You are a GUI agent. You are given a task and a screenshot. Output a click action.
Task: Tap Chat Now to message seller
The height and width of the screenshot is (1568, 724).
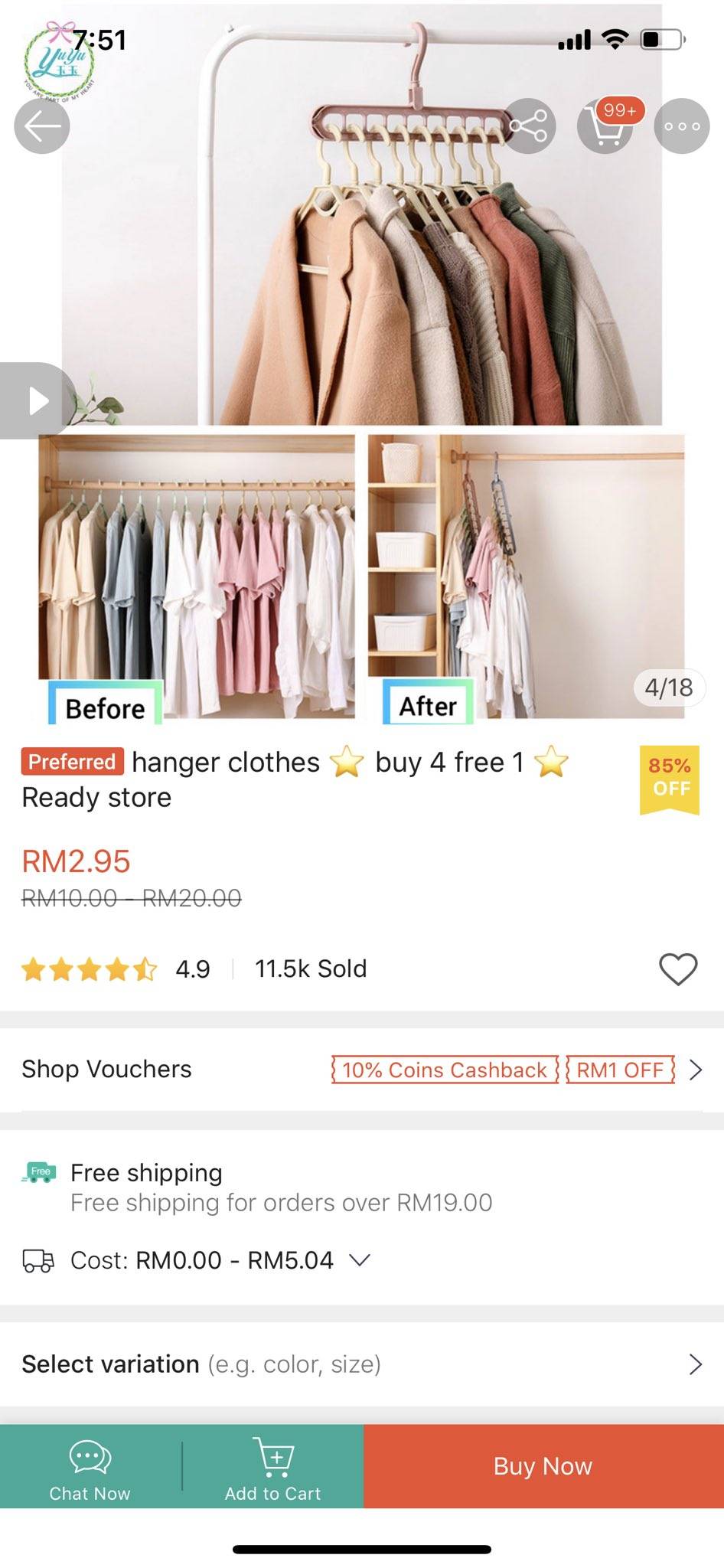tap(90, 1467)
